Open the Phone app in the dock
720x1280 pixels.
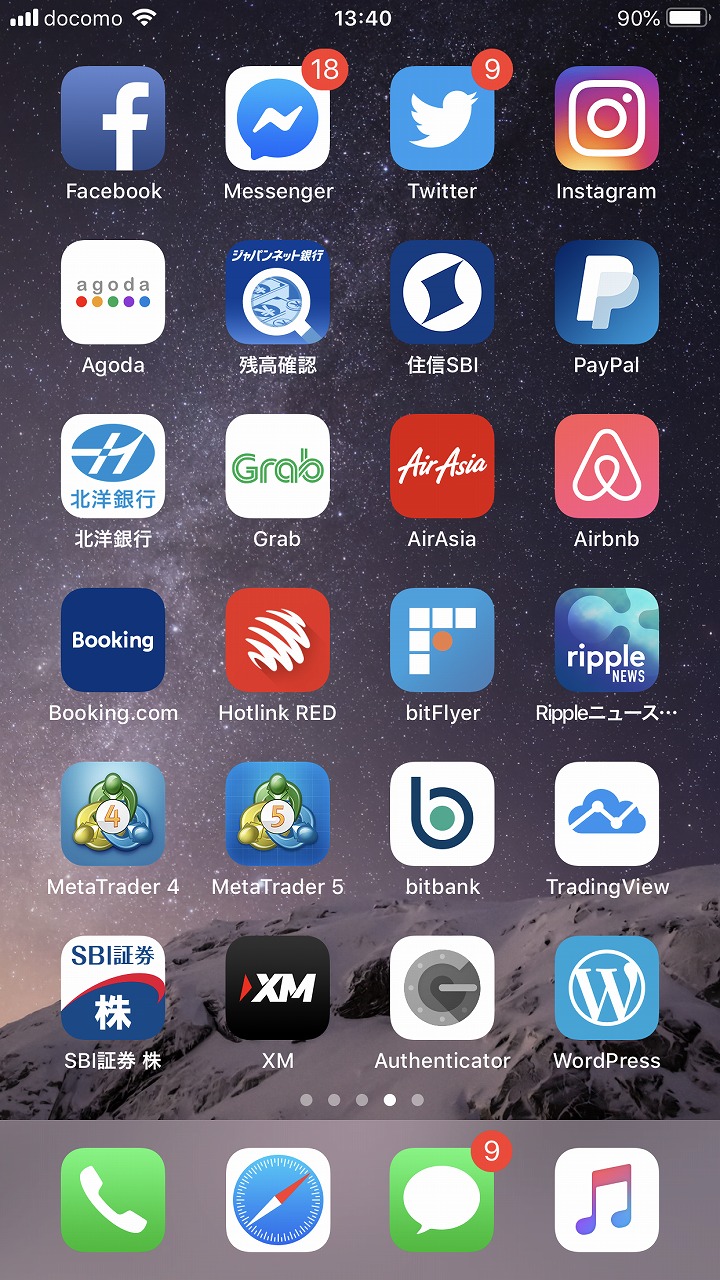pyautogui.click(x=113, y=1200)
